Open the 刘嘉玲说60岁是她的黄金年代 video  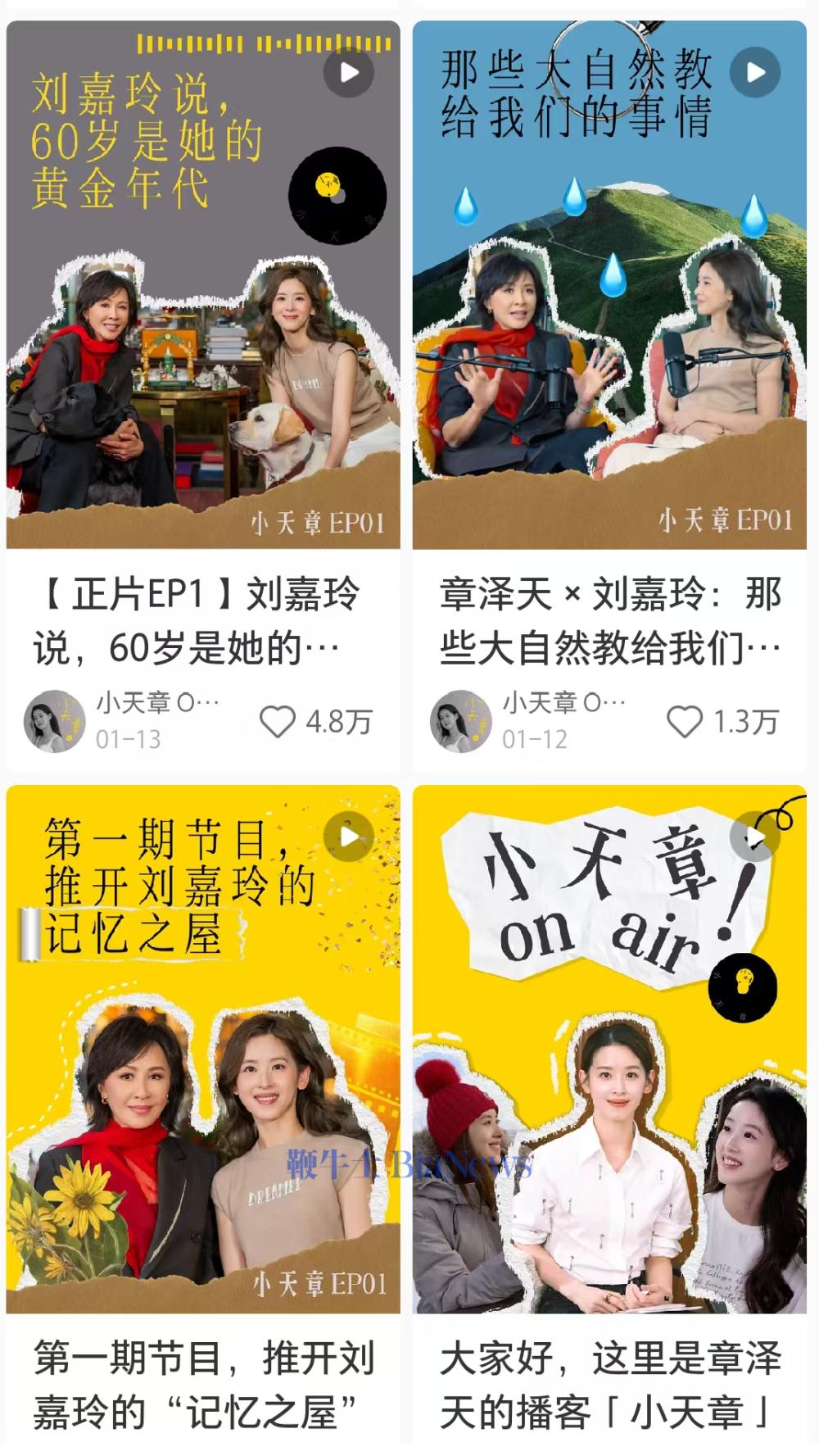coord(203,284)
